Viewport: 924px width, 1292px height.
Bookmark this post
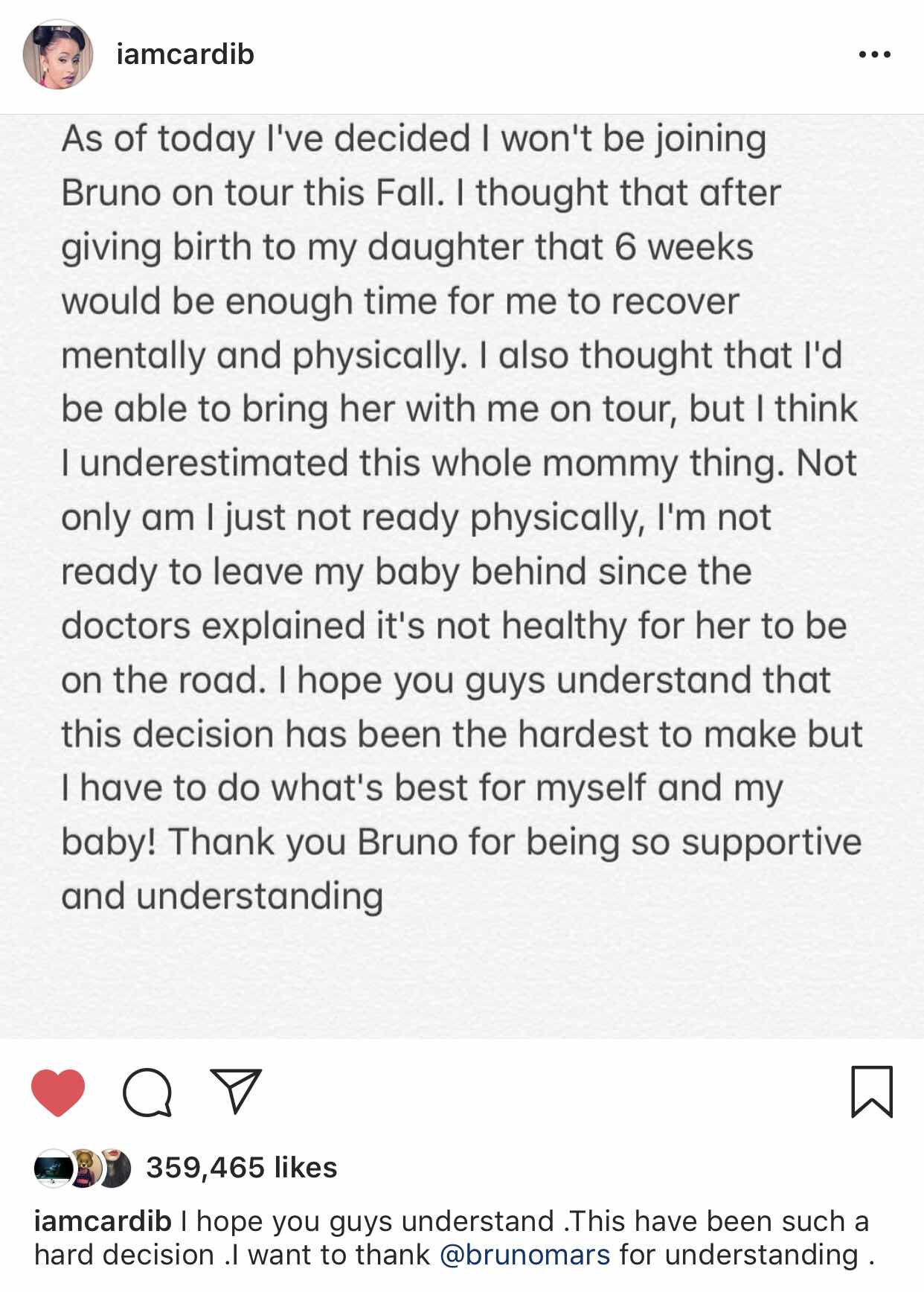[871, 1092]
